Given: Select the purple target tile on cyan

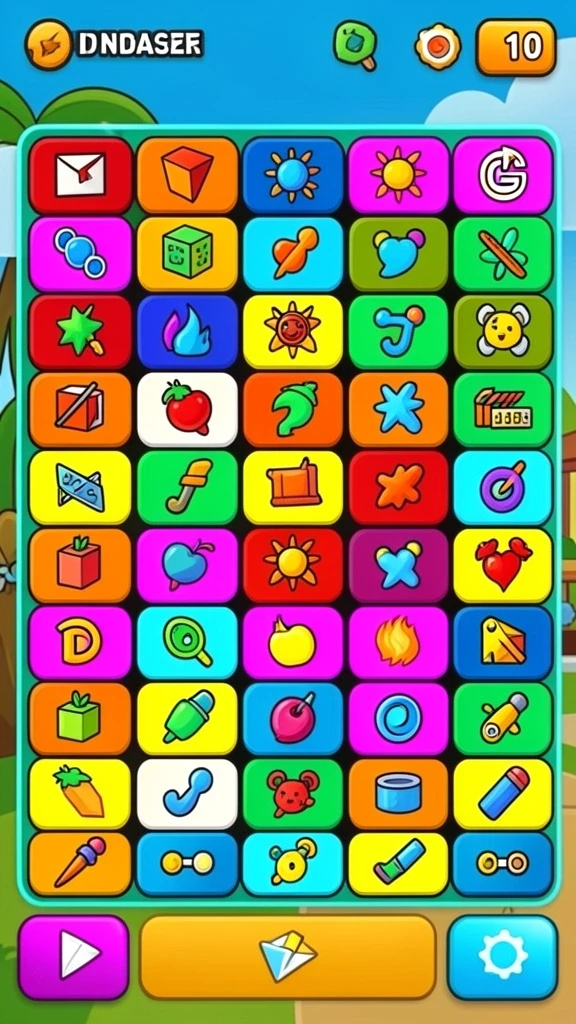Looking at the screenshot, I should click(503, 487).
